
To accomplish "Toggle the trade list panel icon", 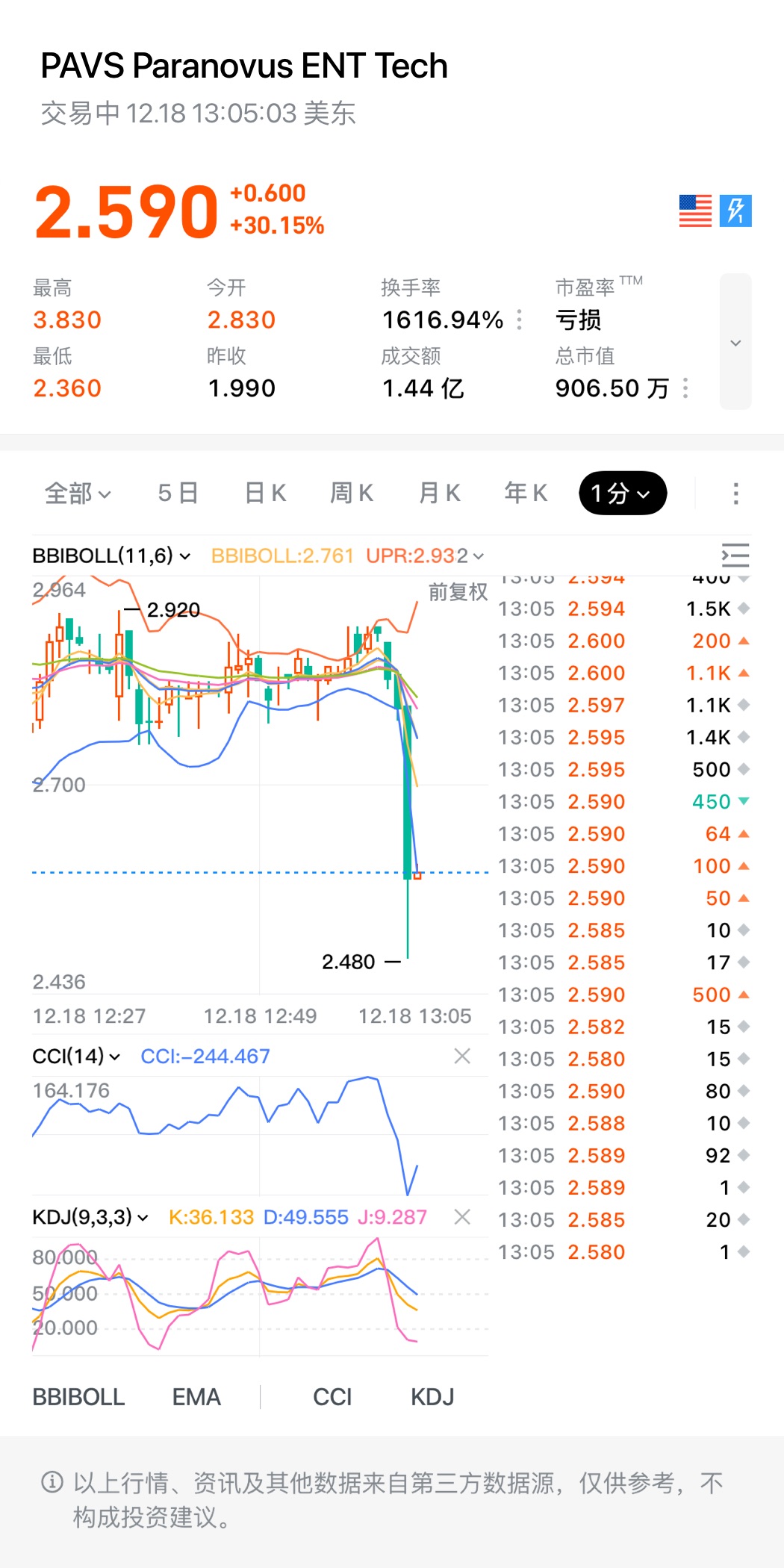I will pyautogui.click(x=735, y=556).
